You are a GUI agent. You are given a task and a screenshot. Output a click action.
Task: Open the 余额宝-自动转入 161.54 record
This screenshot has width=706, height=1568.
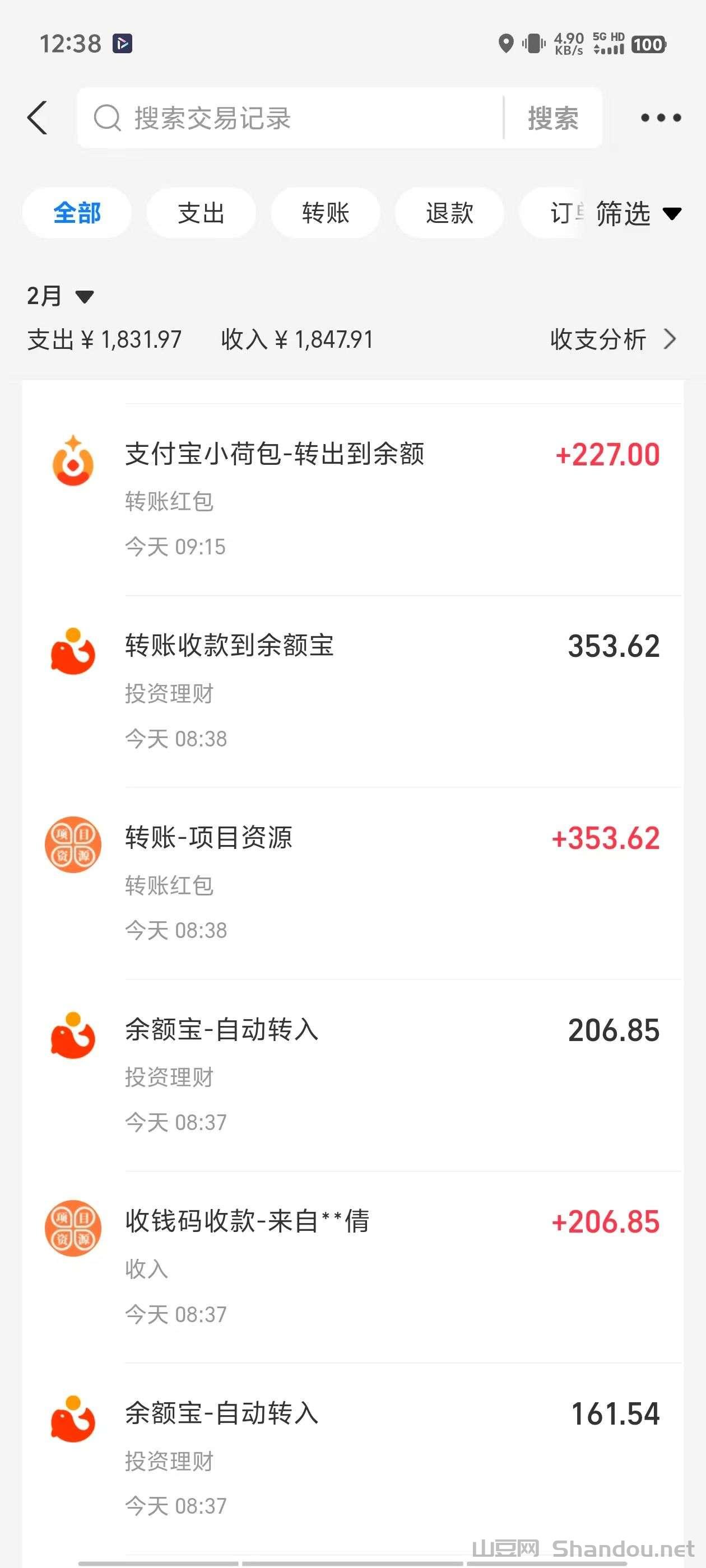click(354, 1458)
